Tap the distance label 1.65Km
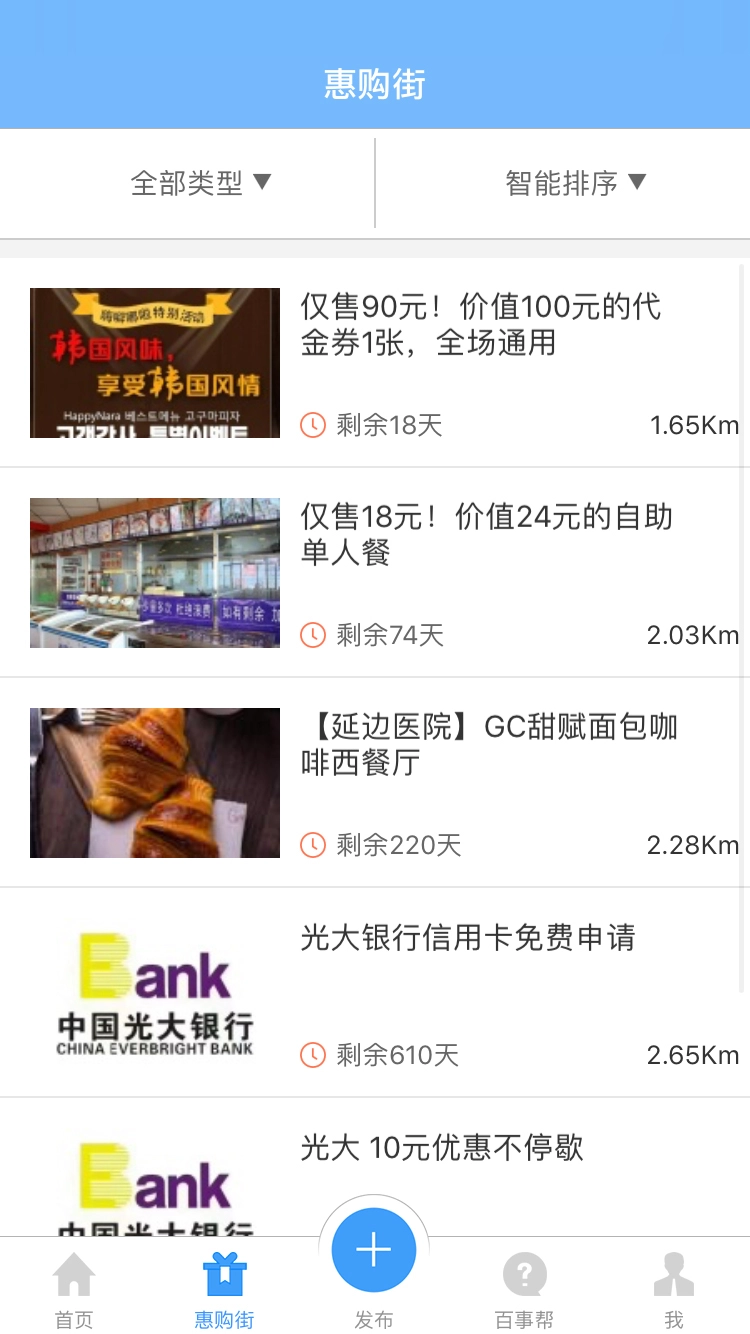This screenshot has height=1334, width=750. coord(693,424)
